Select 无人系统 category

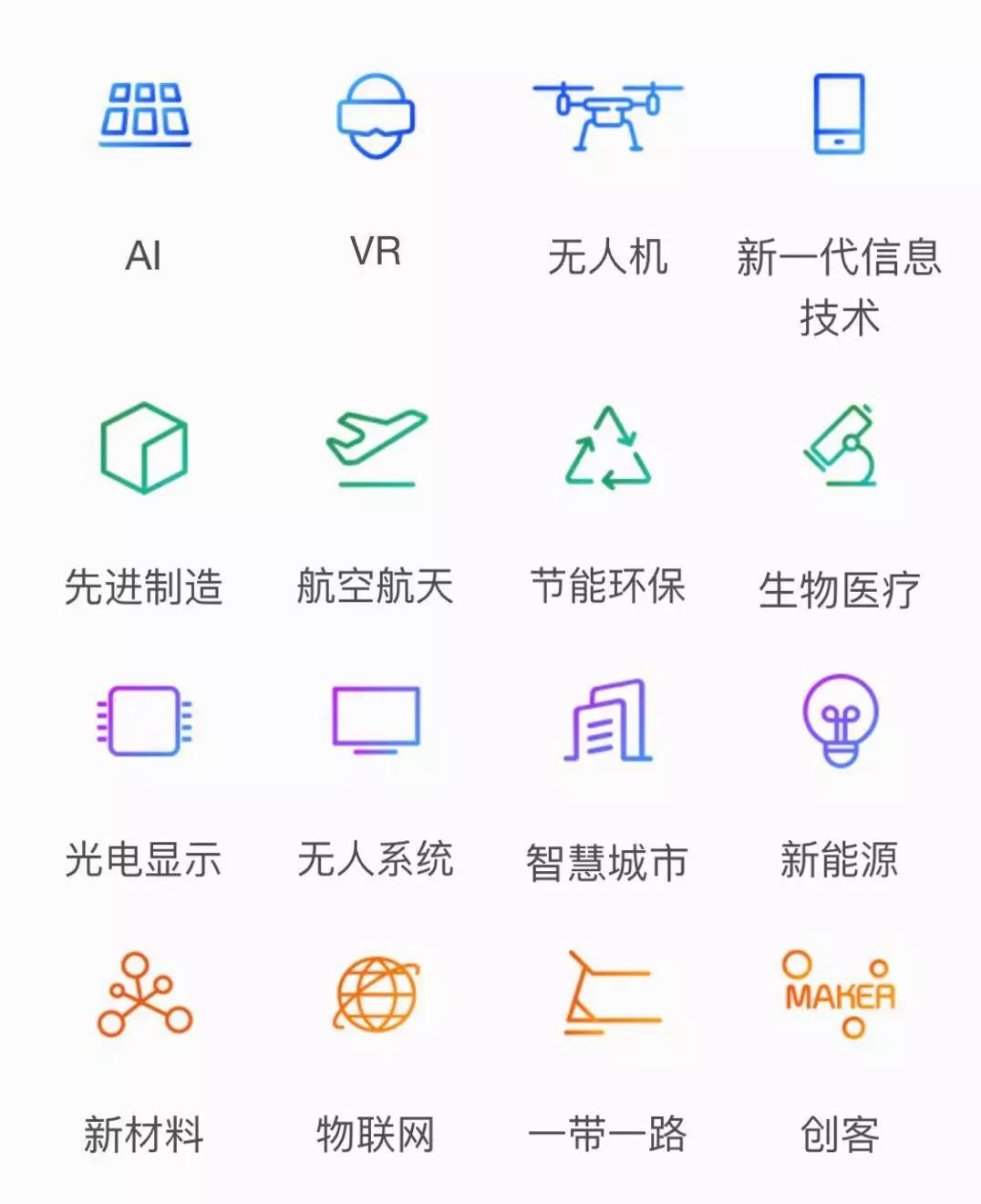coord(376,721)
